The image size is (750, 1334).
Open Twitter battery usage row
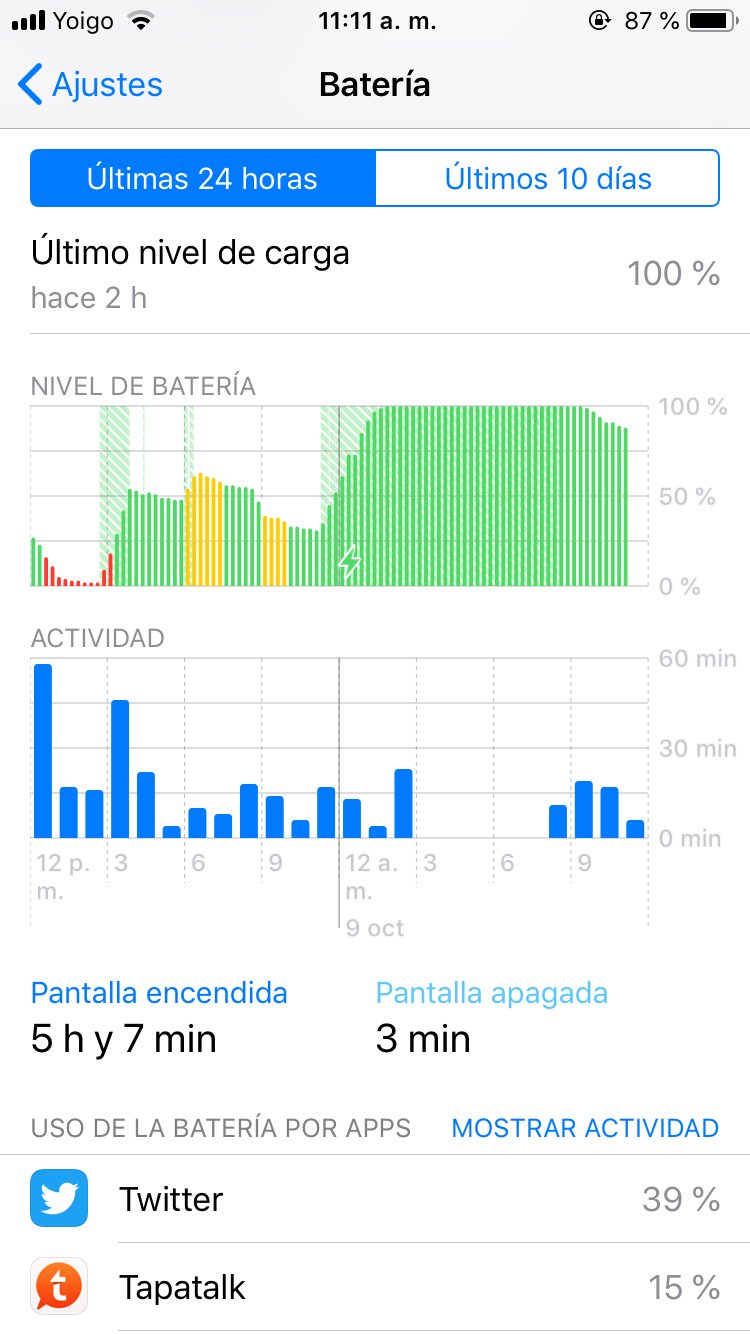[375, 1198]
